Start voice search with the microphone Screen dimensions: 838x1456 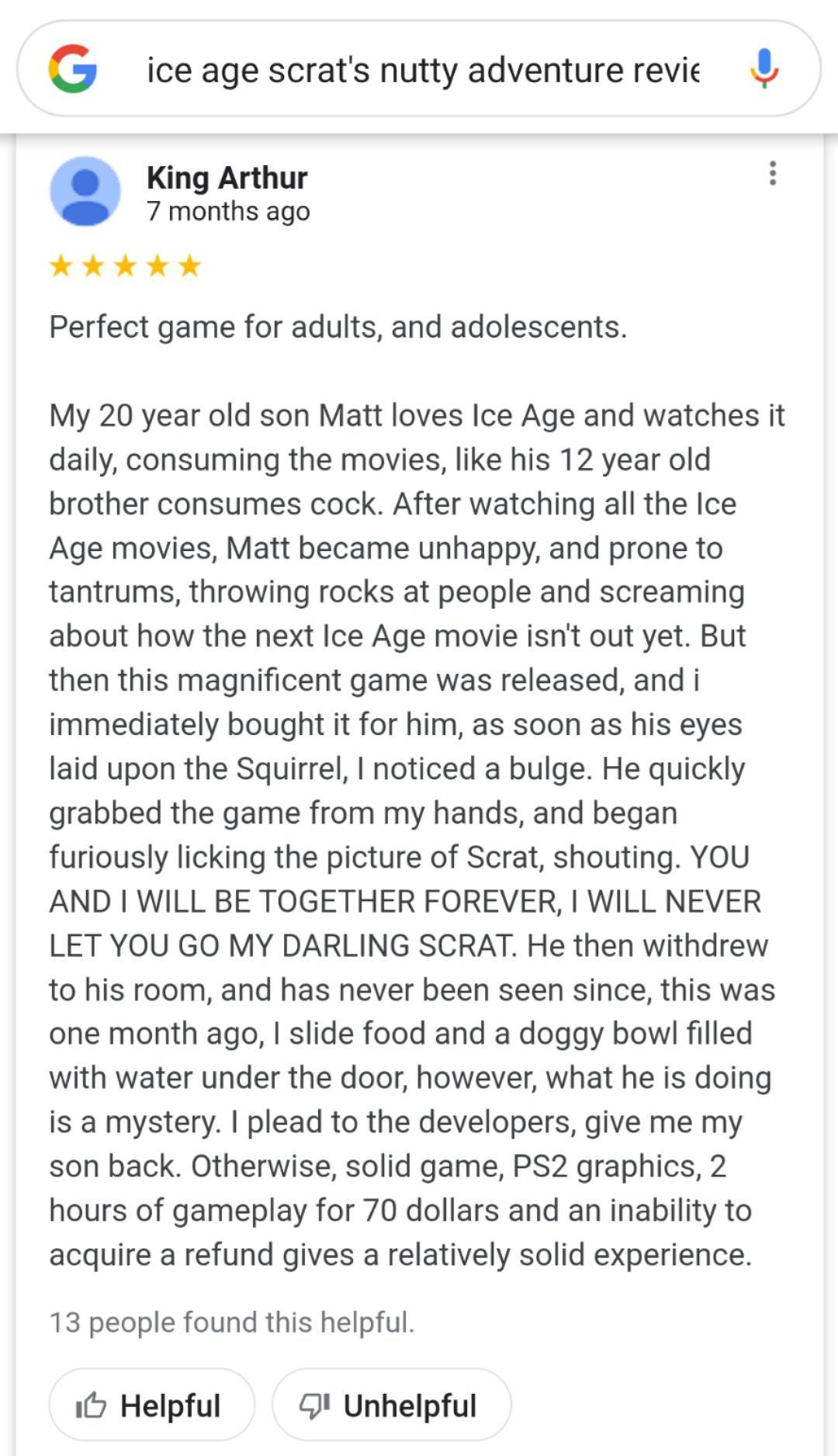pos(764,68)
